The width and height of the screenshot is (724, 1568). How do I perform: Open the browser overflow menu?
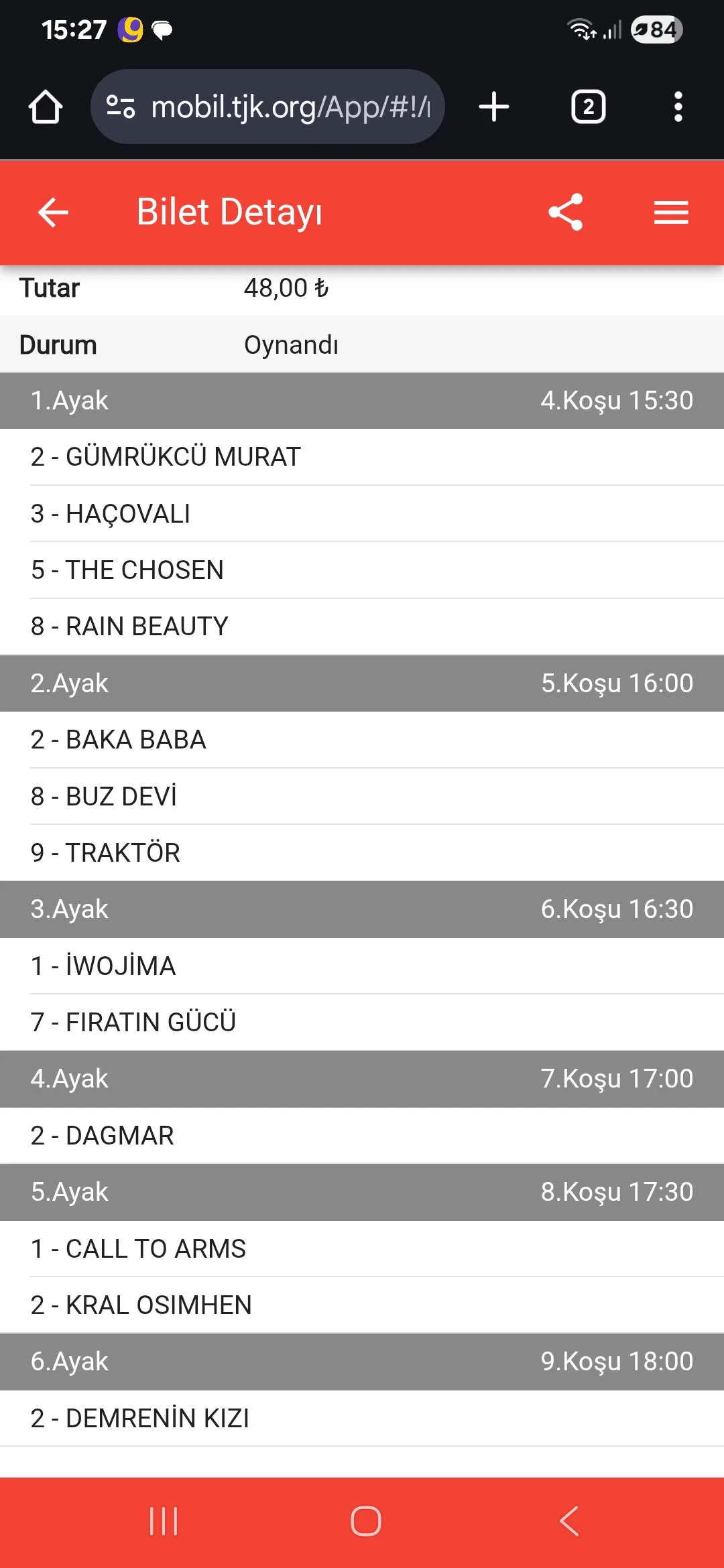pyautogui.click(x=678, y=107)
